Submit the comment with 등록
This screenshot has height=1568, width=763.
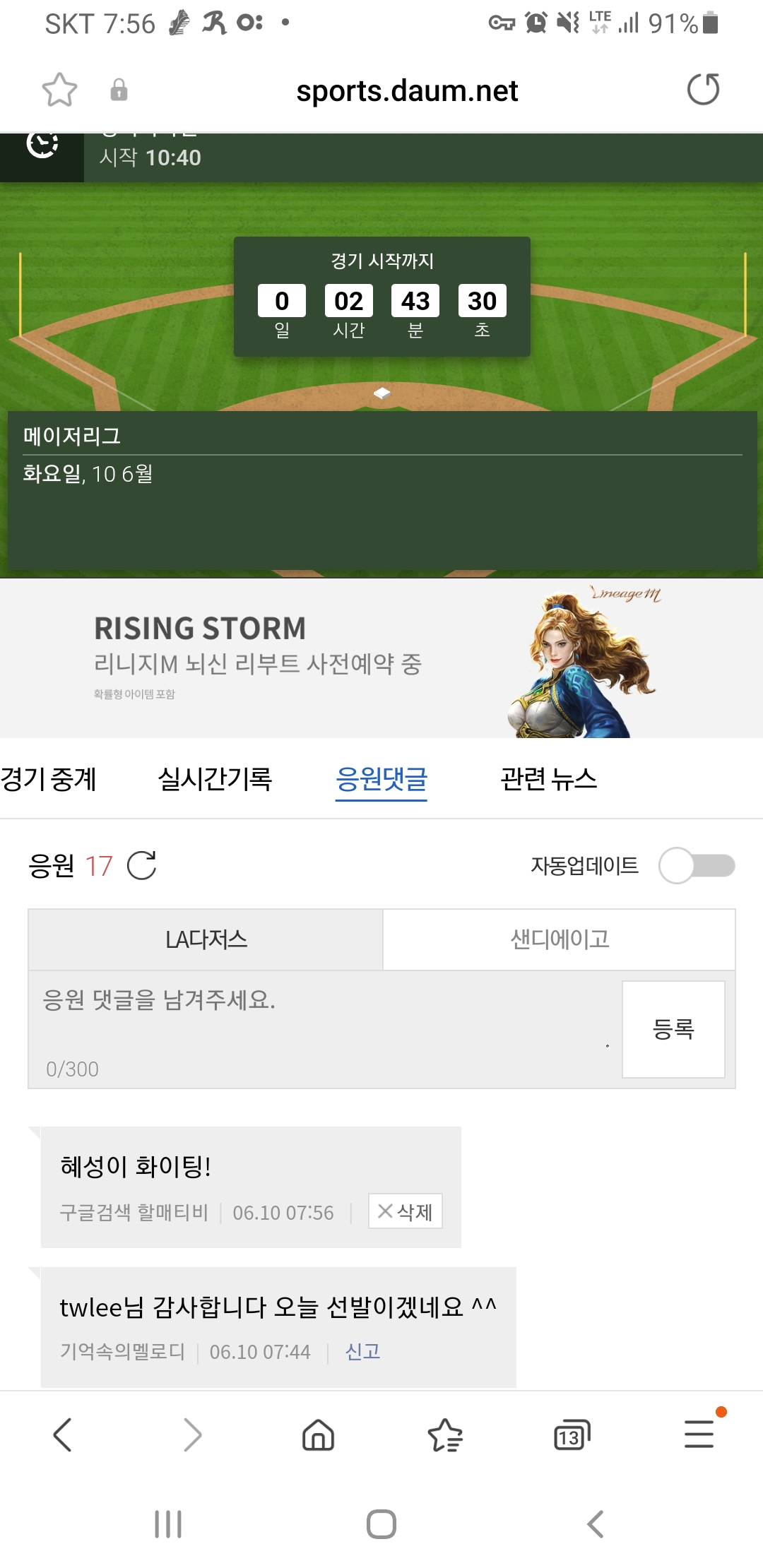pos(673,1029)
